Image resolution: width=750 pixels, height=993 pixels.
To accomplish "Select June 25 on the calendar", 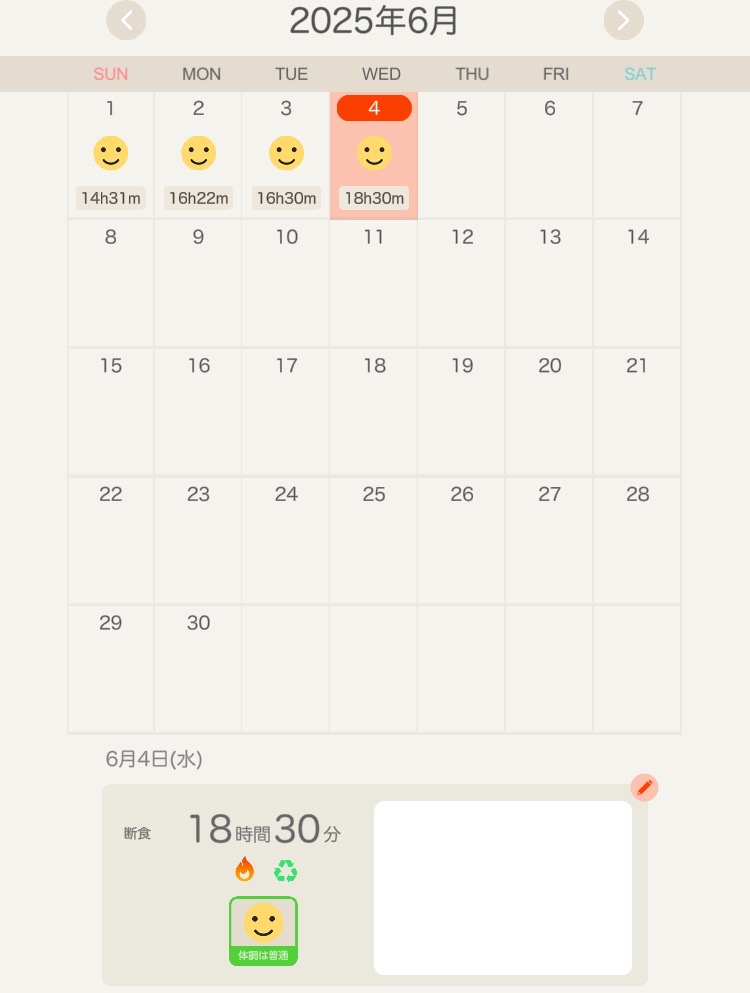I will 374,540.
